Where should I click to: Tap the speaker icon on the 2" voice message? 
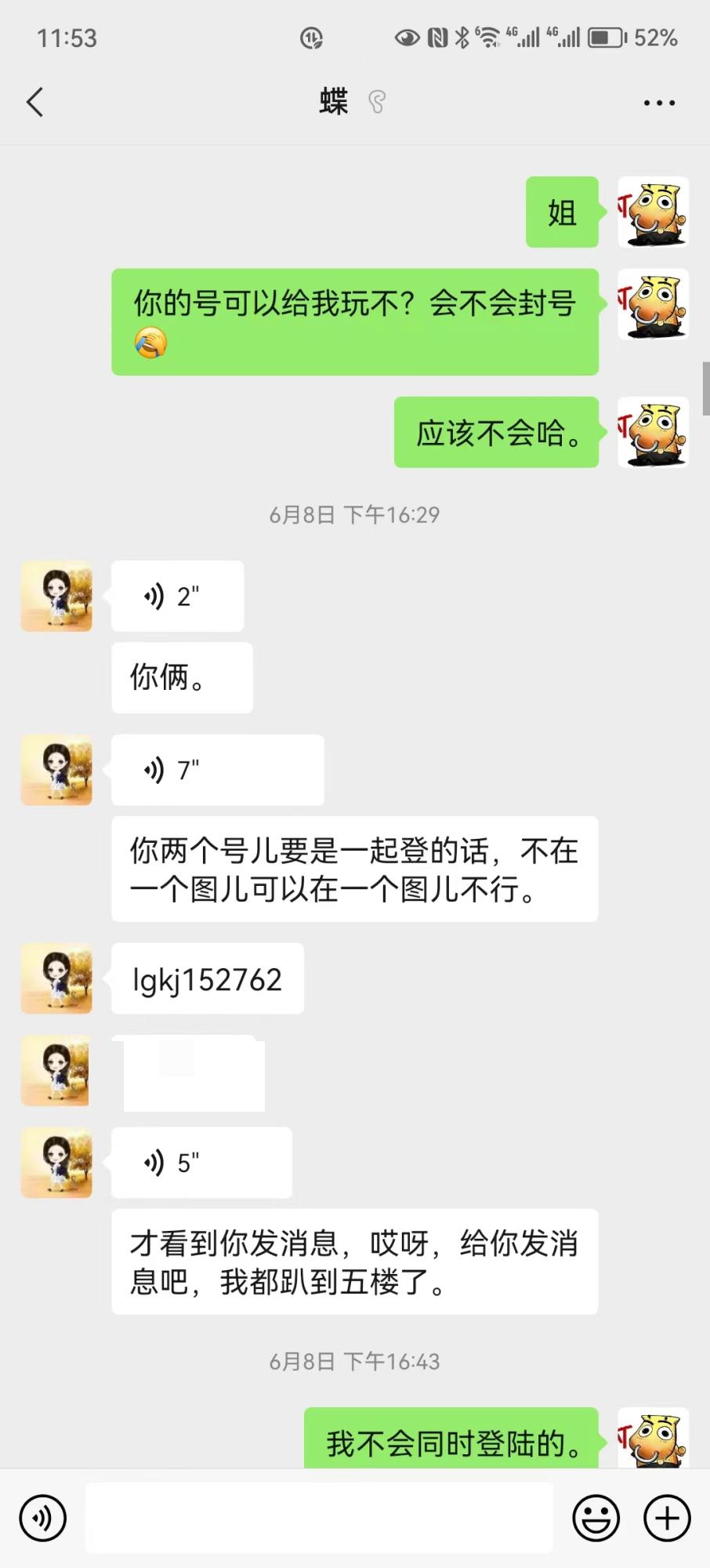click(154, 596)
